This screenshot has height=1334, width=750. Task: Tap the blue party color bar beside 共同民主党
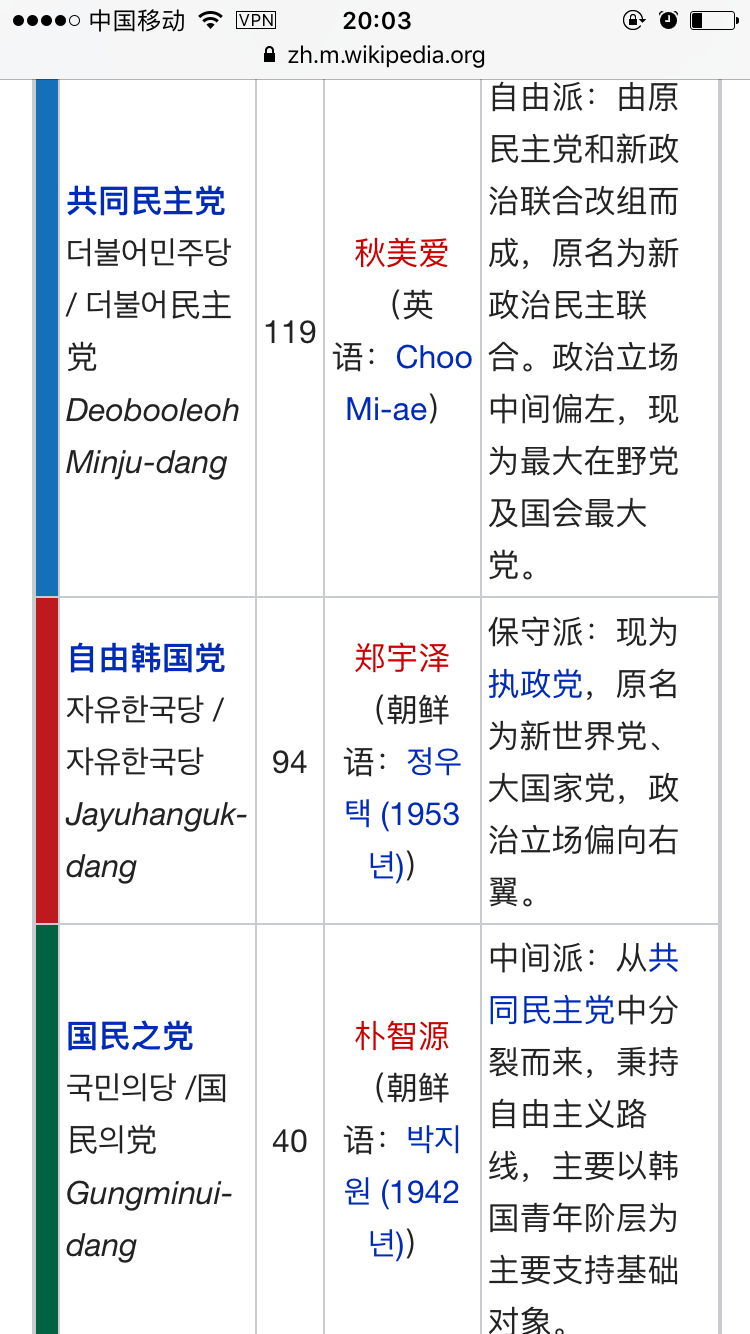45,335
